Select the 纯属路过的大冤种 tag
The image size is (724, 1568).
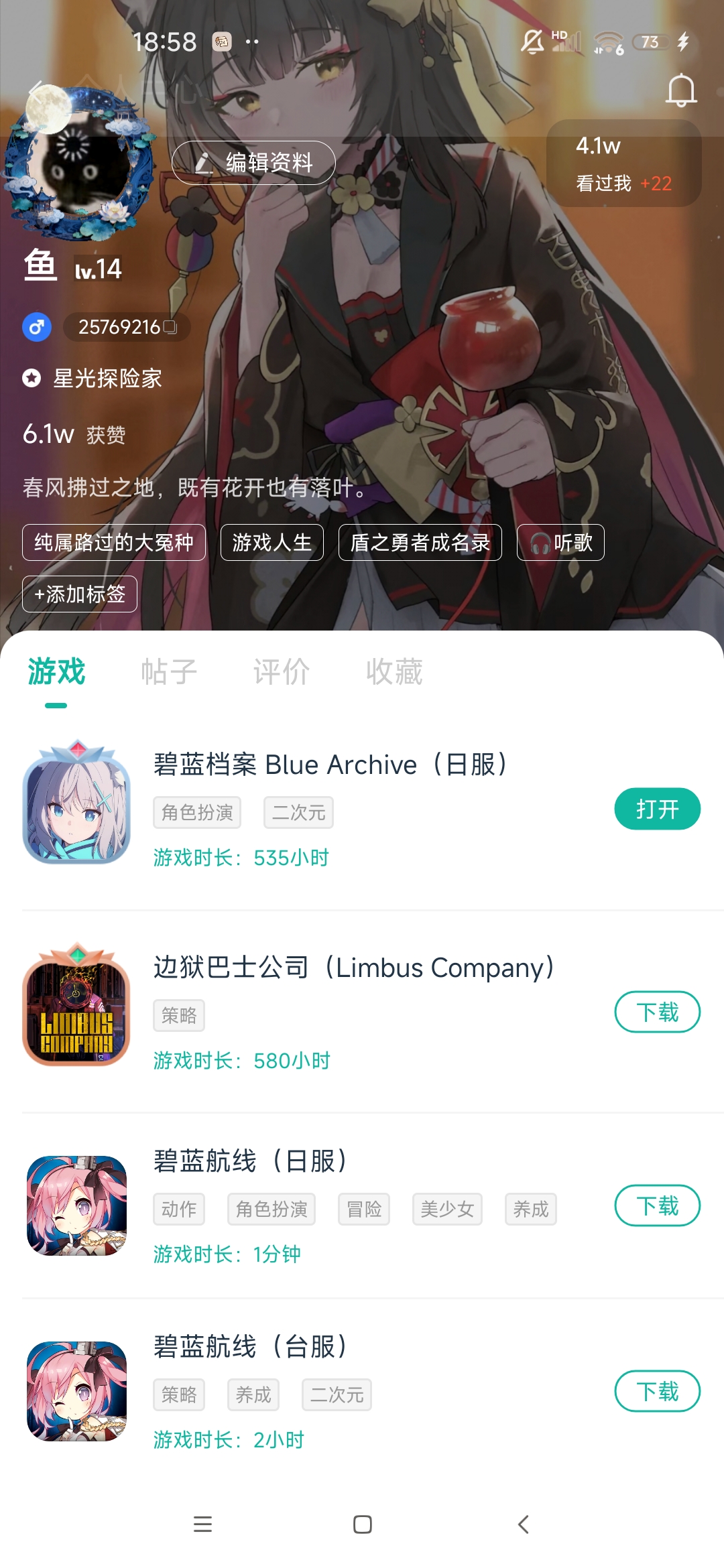[114, 543]
